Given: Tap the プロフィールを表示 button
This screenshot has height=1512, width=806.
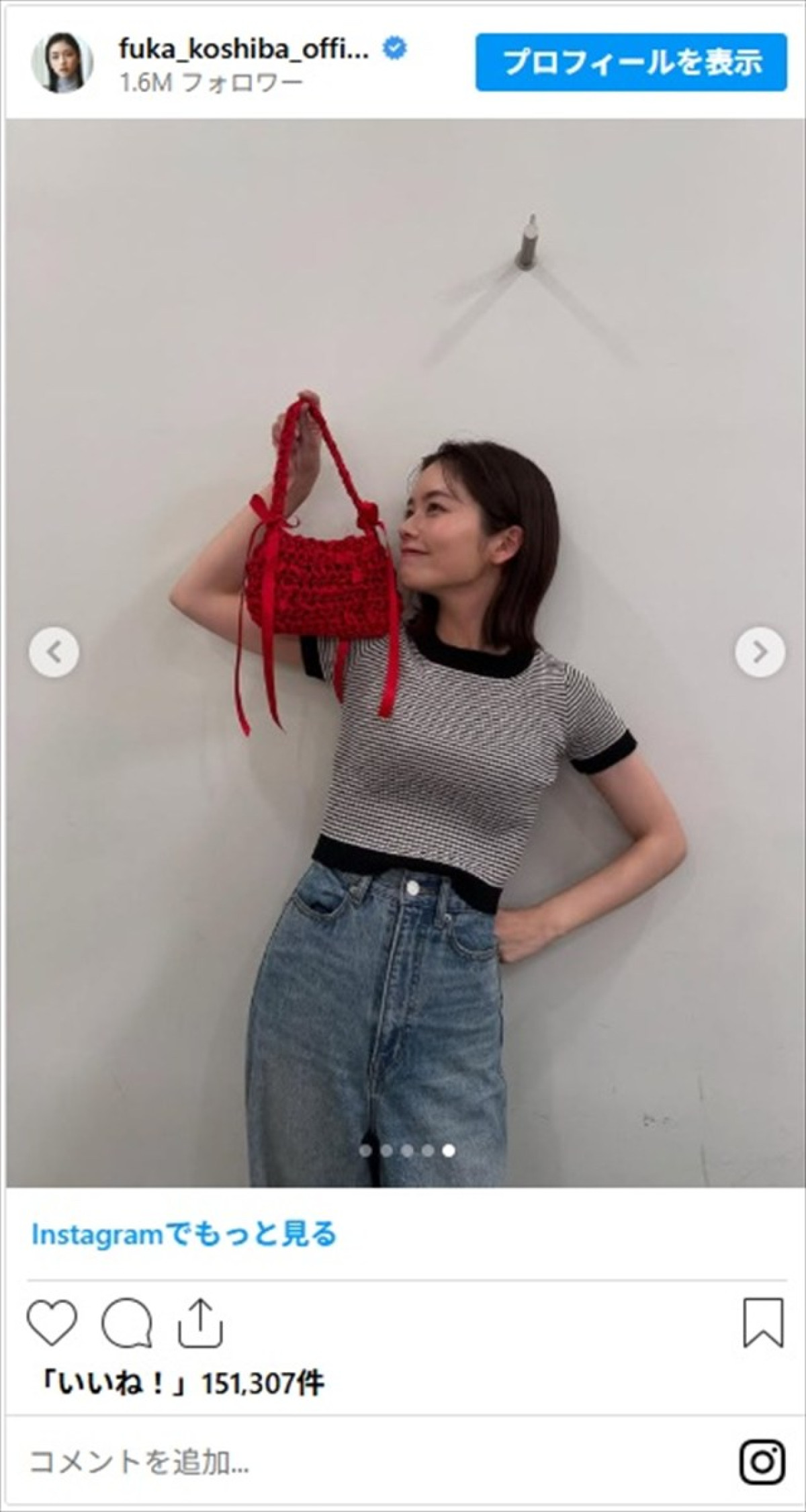Looking at the screenshot, I should coord(631,62).
